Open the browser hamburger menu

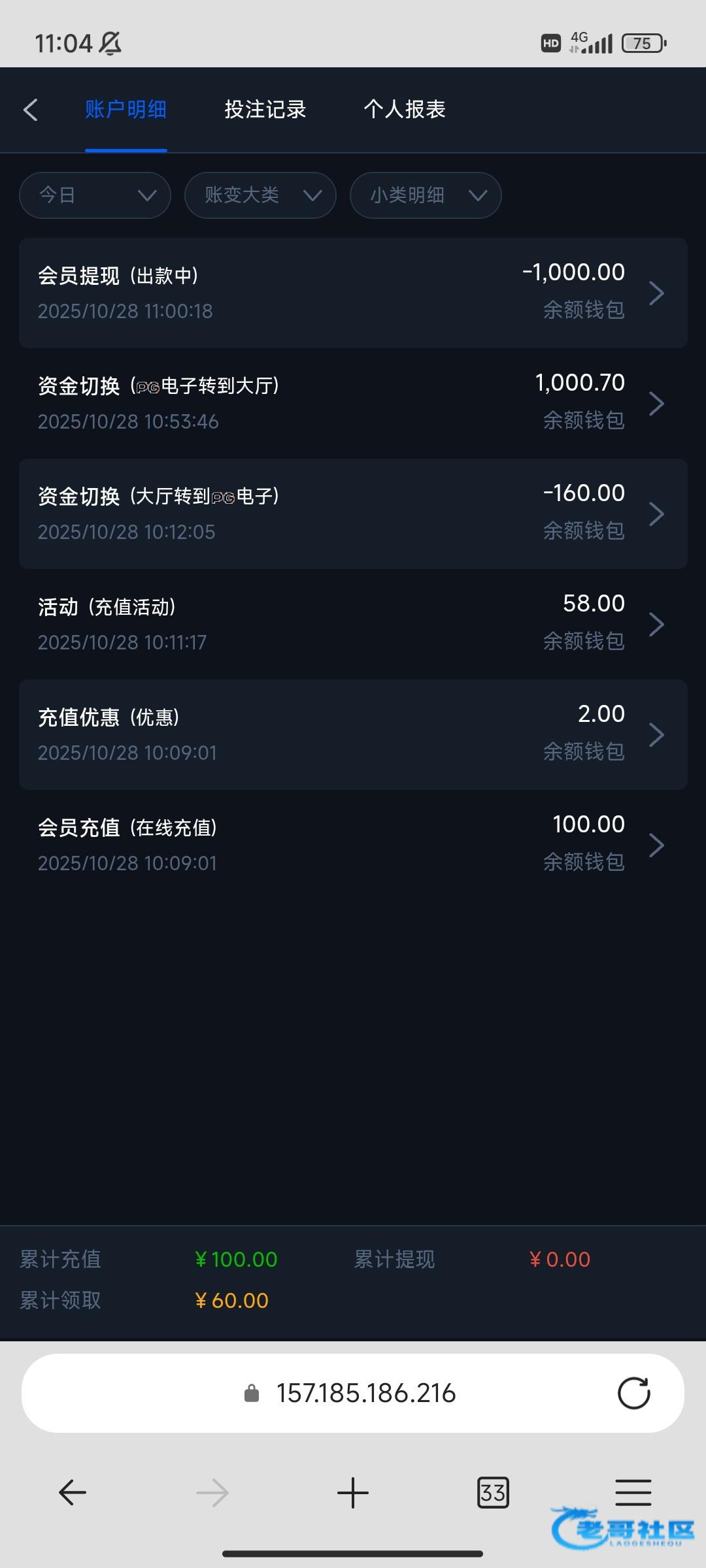(x=633, y=1493)
